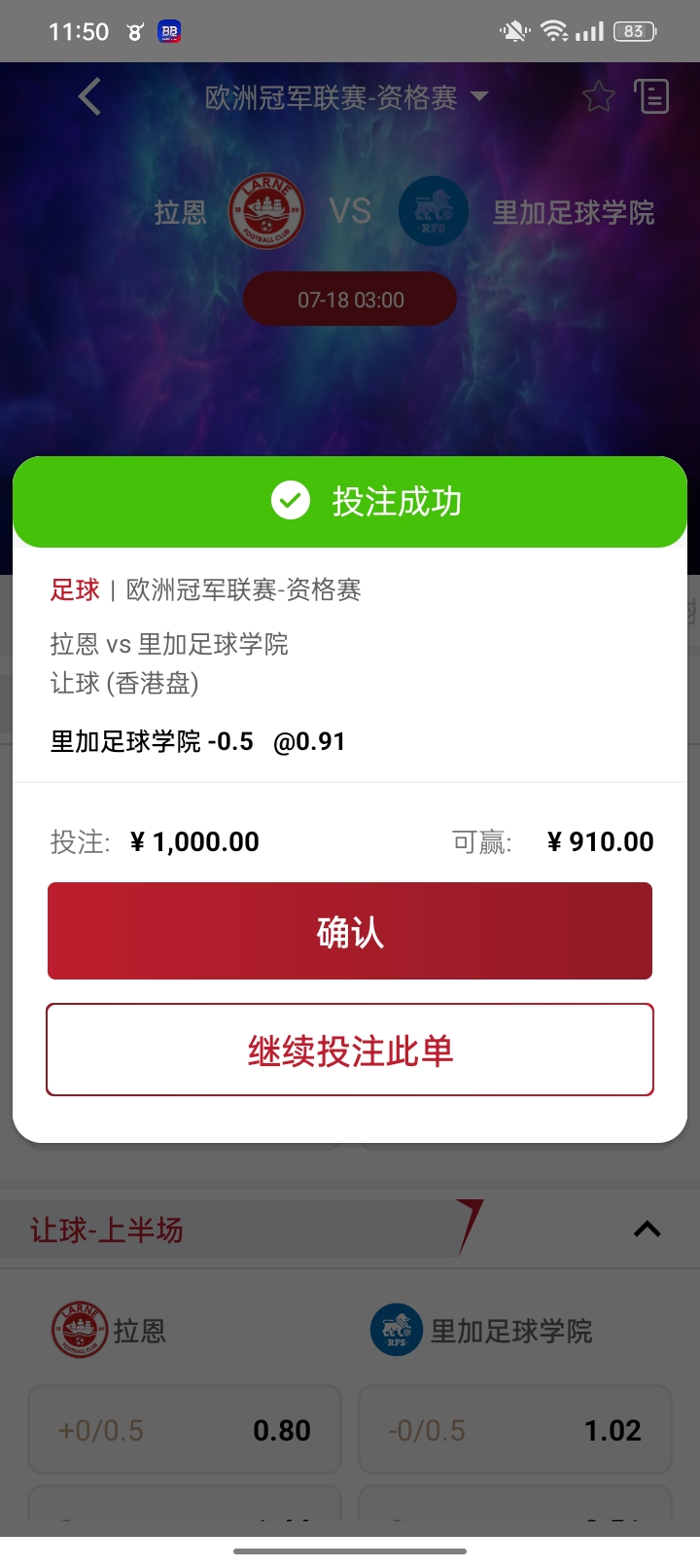Open the bet slip records icon
700x1568 pixels.
(651, 96)
